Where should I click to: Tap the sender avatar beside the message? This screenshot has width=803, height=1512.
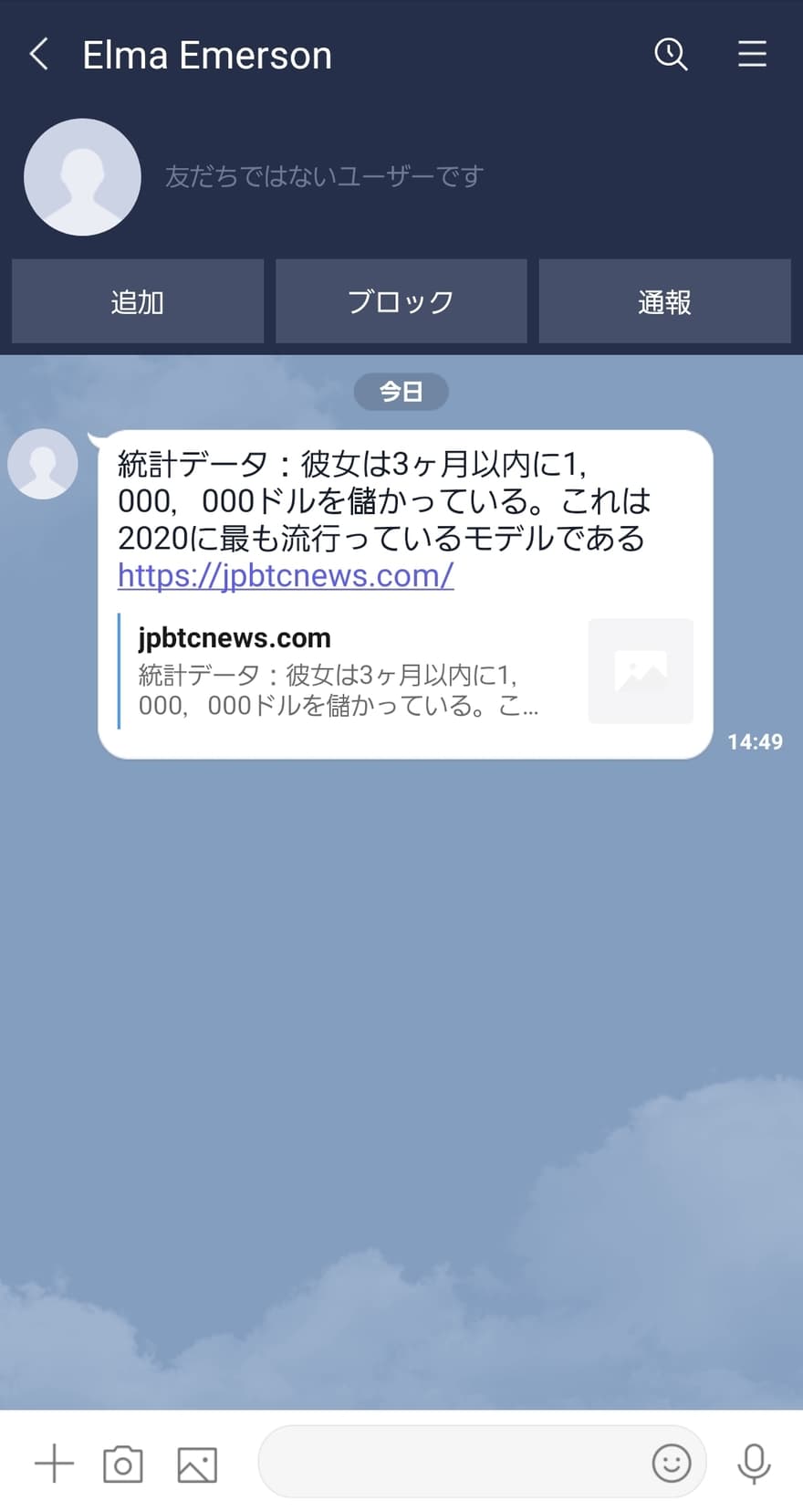click(43, 464)
